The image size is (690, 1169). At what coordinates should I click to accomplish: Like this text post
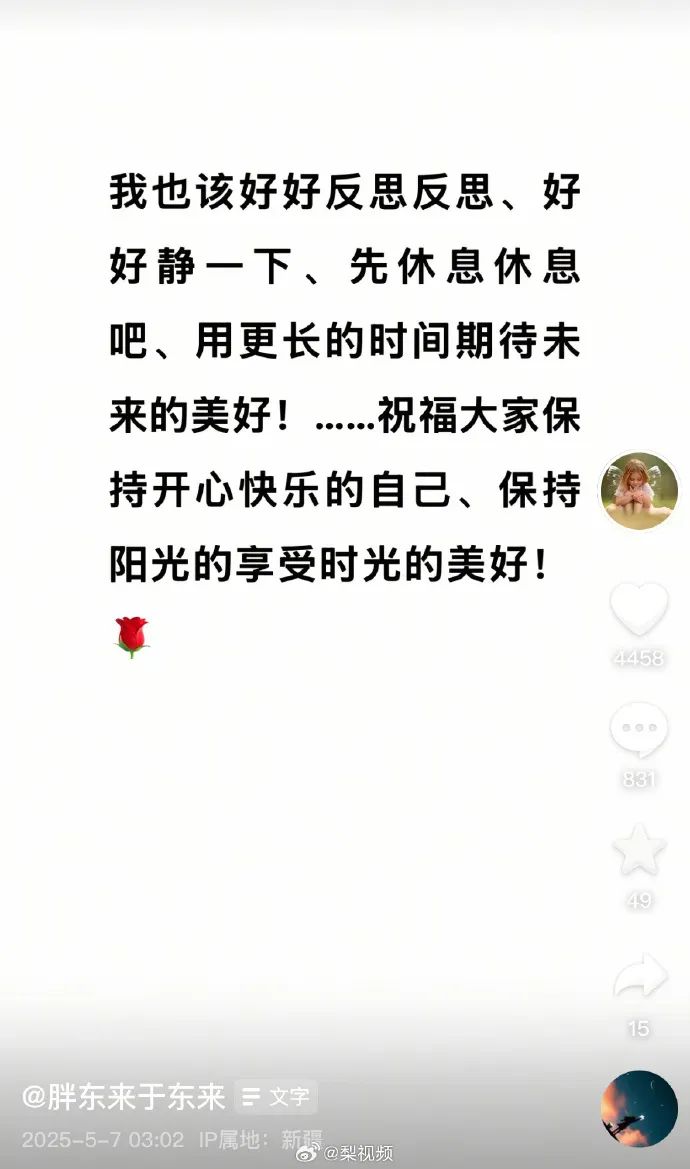(x=639, y=609)
